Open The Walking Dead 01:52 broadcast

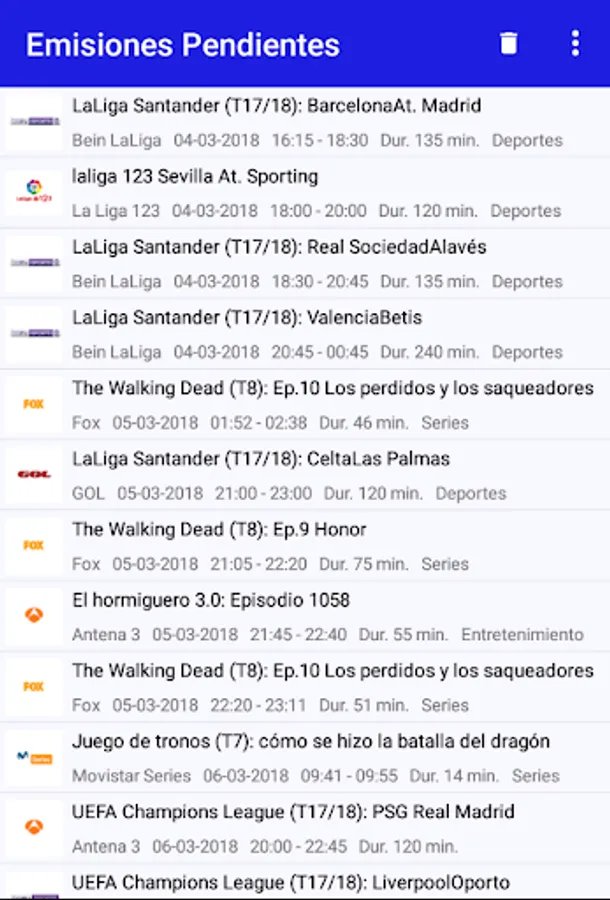(305, 404)
